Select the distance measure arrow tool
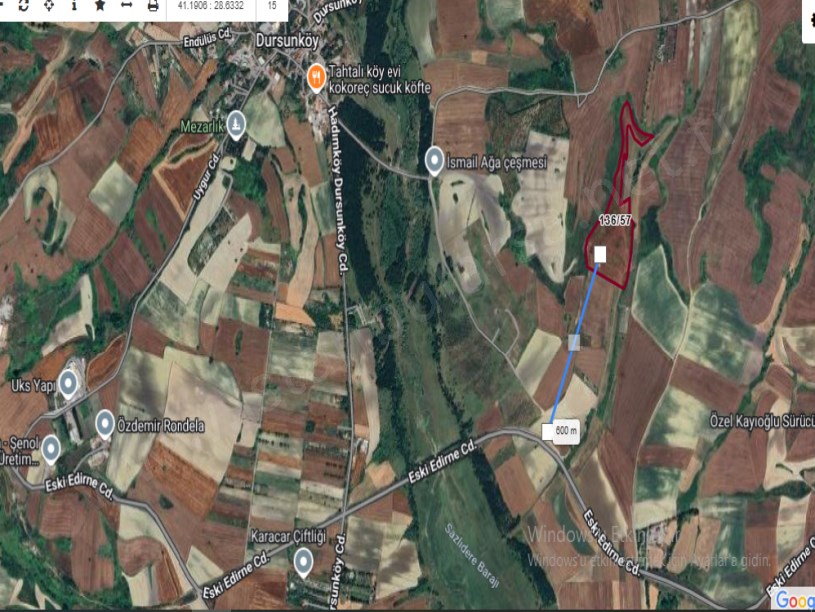 [x=126, y=6]
